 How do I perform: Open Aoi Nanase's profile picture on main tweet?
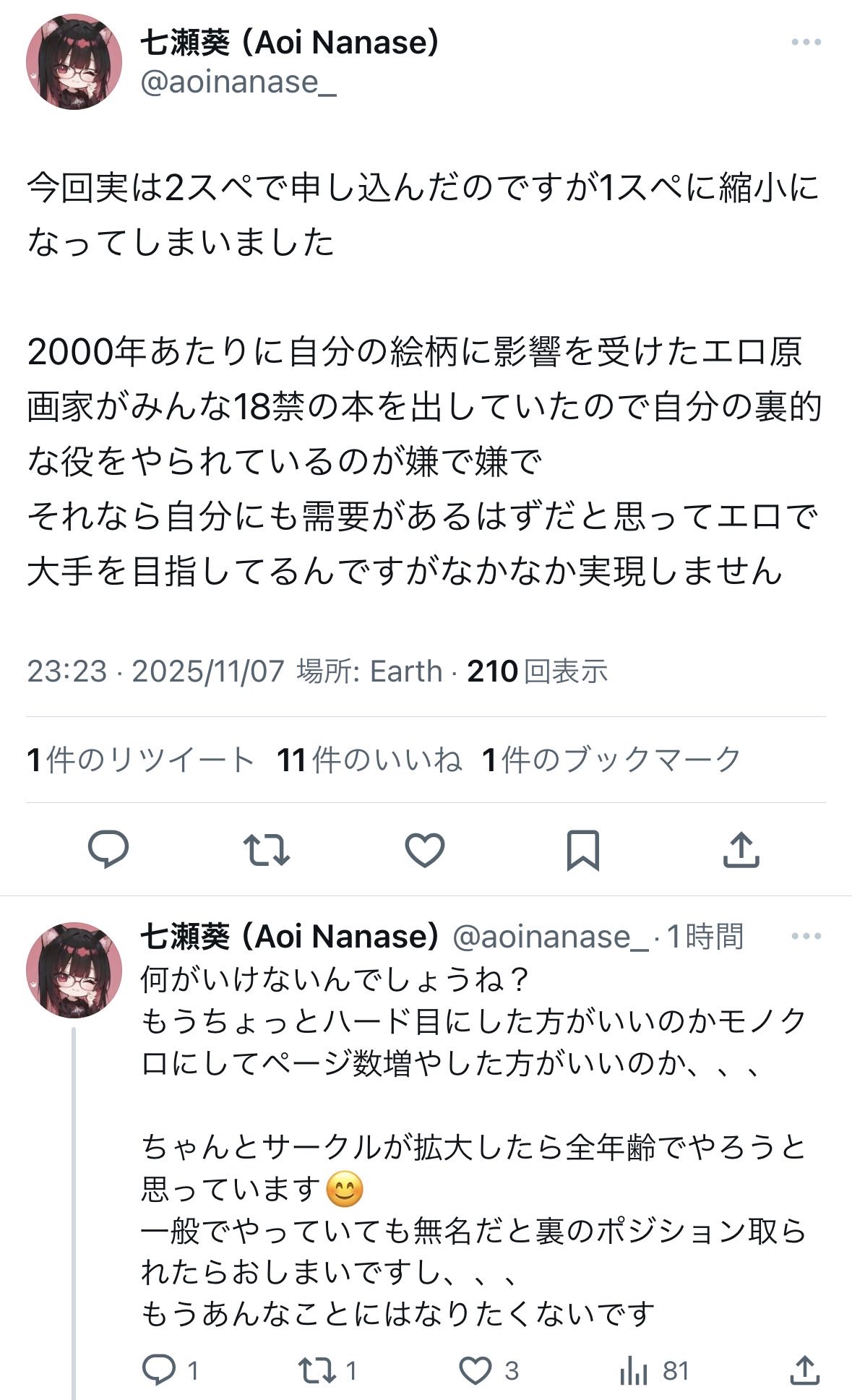click(74, 61)
